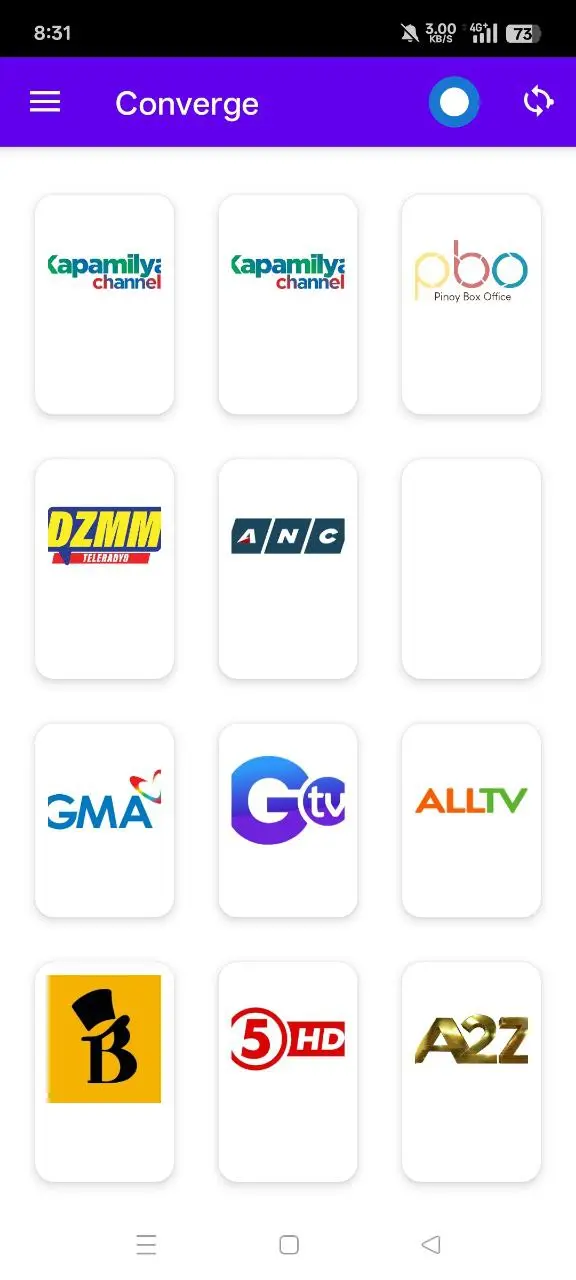
Task: Select the A2Z channel
Action: tap(471, 1072)
